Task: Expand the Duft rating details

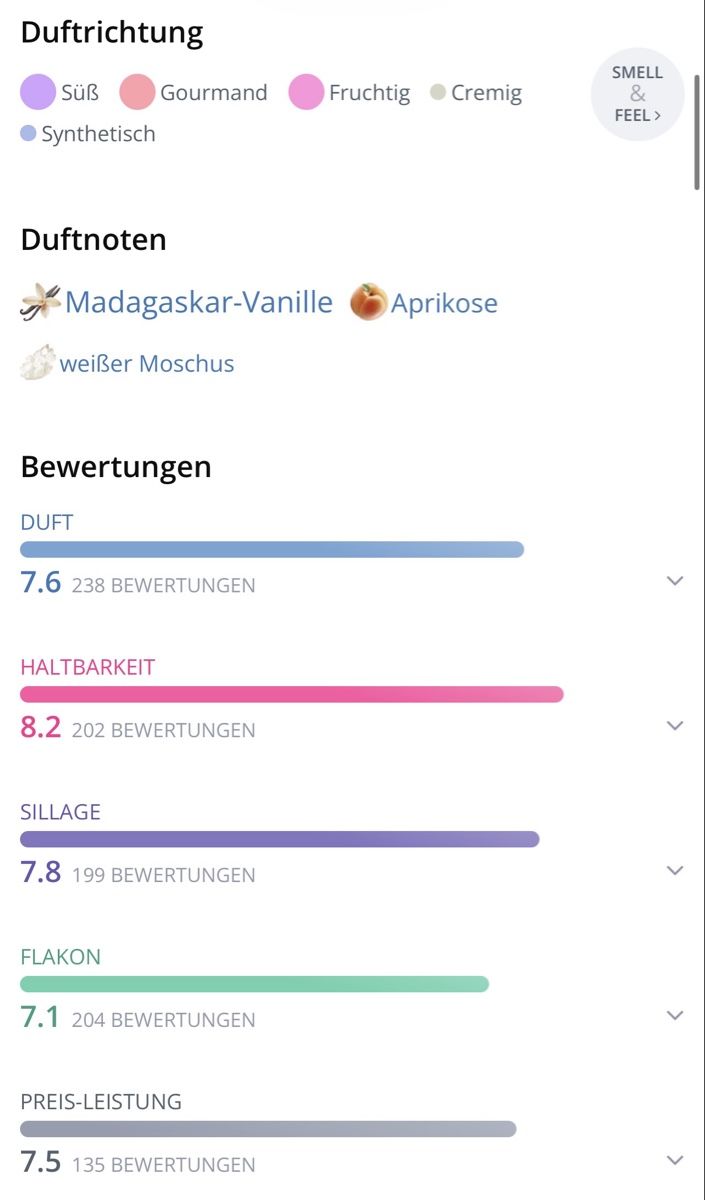Action: [675, 580]
